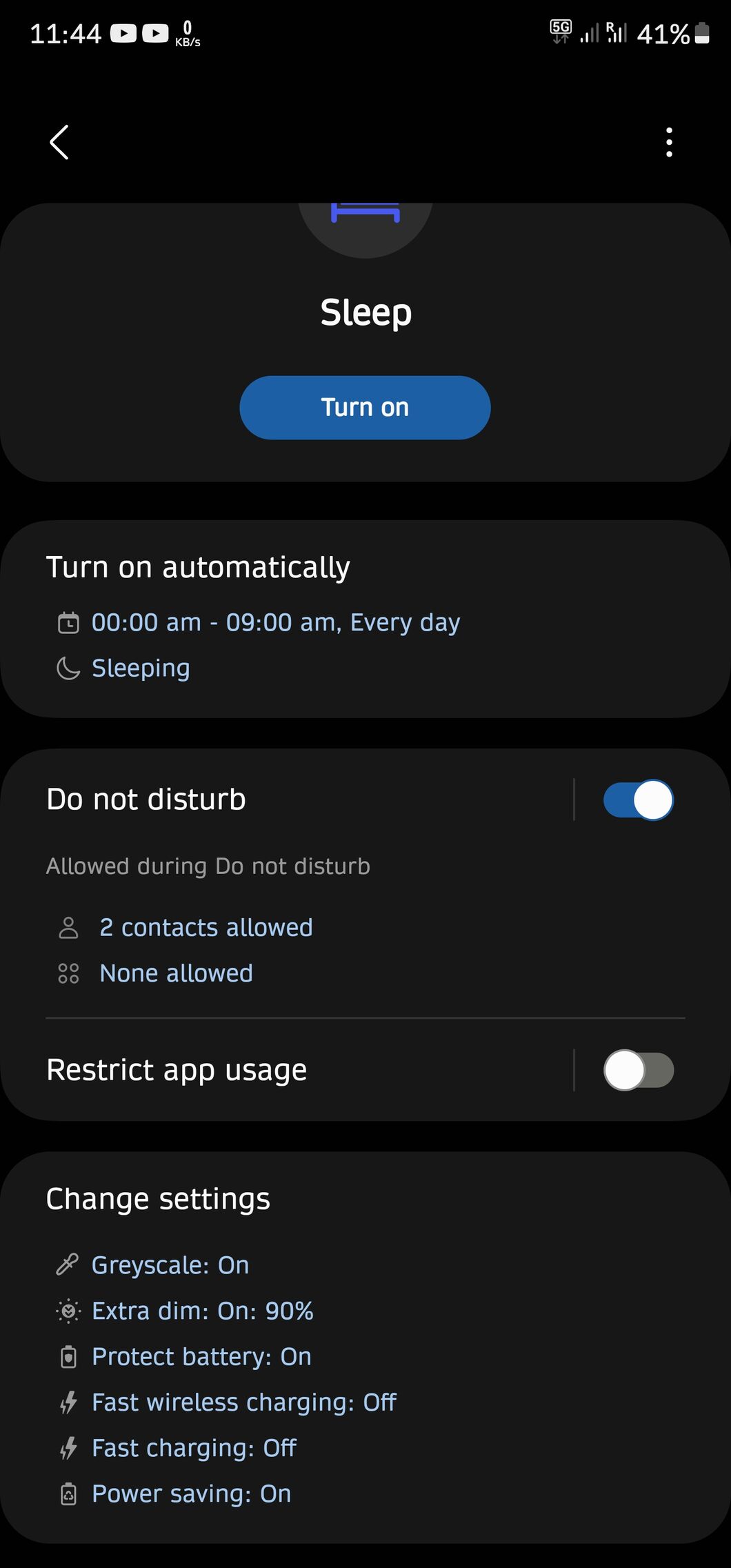Open Restrict app usage settings
731x1568 pixels.
tap(177, 1070)
